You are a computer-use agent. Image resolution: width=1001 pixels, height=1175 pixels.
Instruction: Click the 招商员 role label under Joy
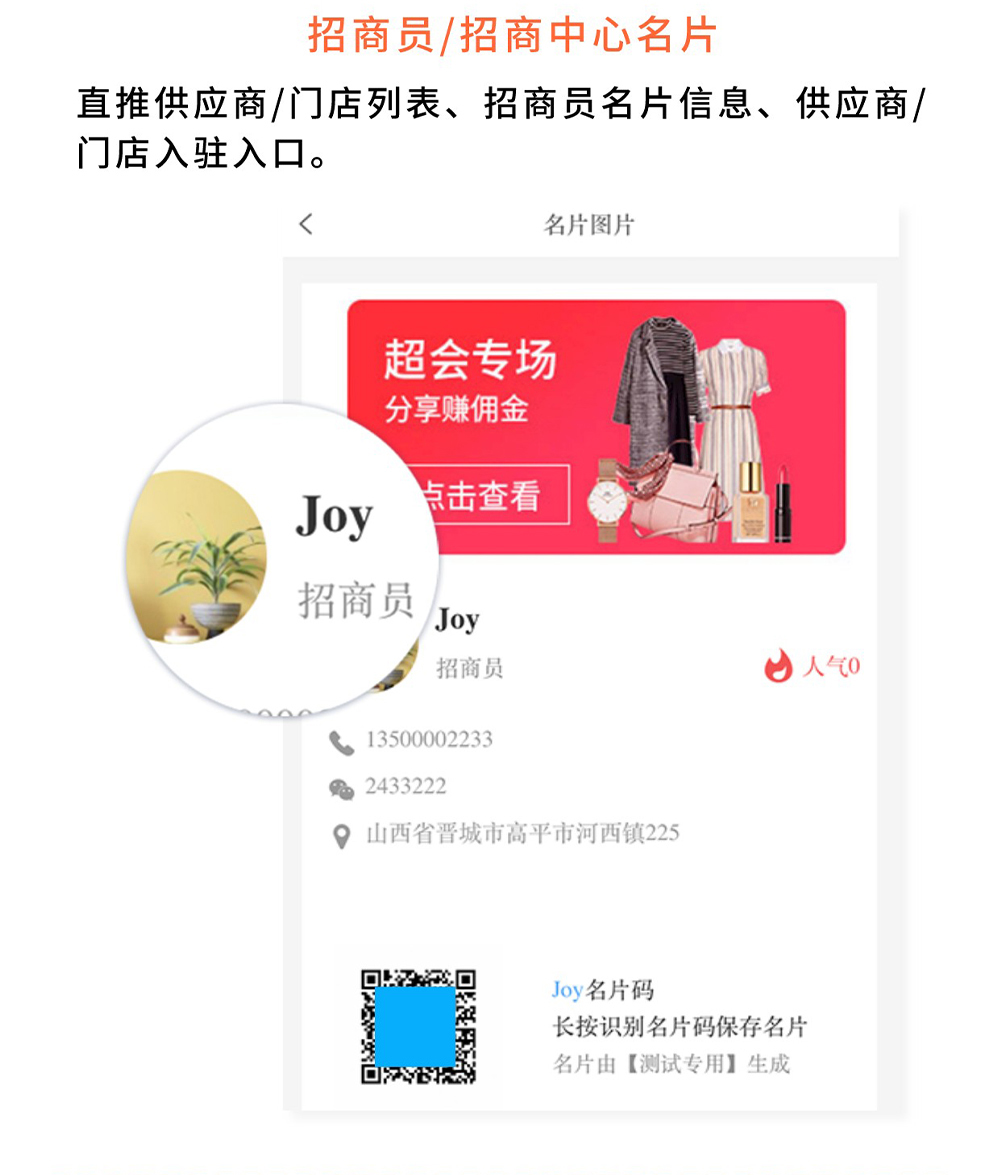466,668
